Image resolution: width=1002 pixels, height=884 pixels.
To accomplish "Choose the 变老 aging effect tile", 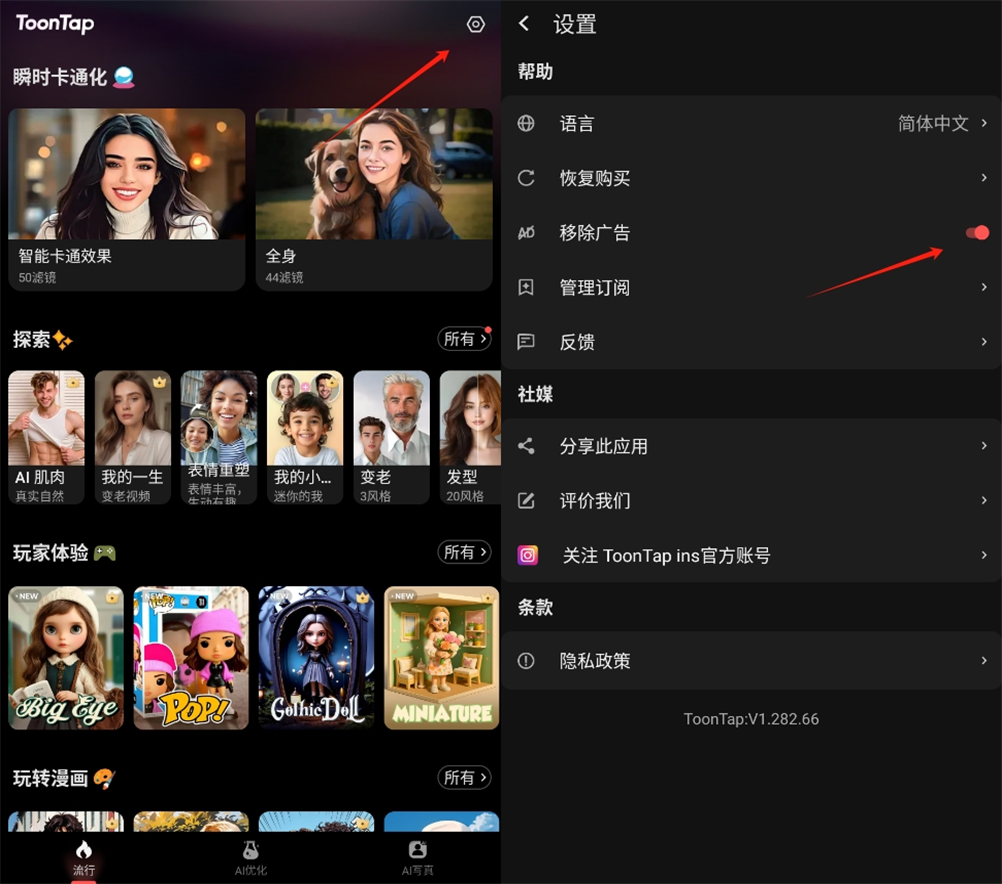I will tap(391, 436).
